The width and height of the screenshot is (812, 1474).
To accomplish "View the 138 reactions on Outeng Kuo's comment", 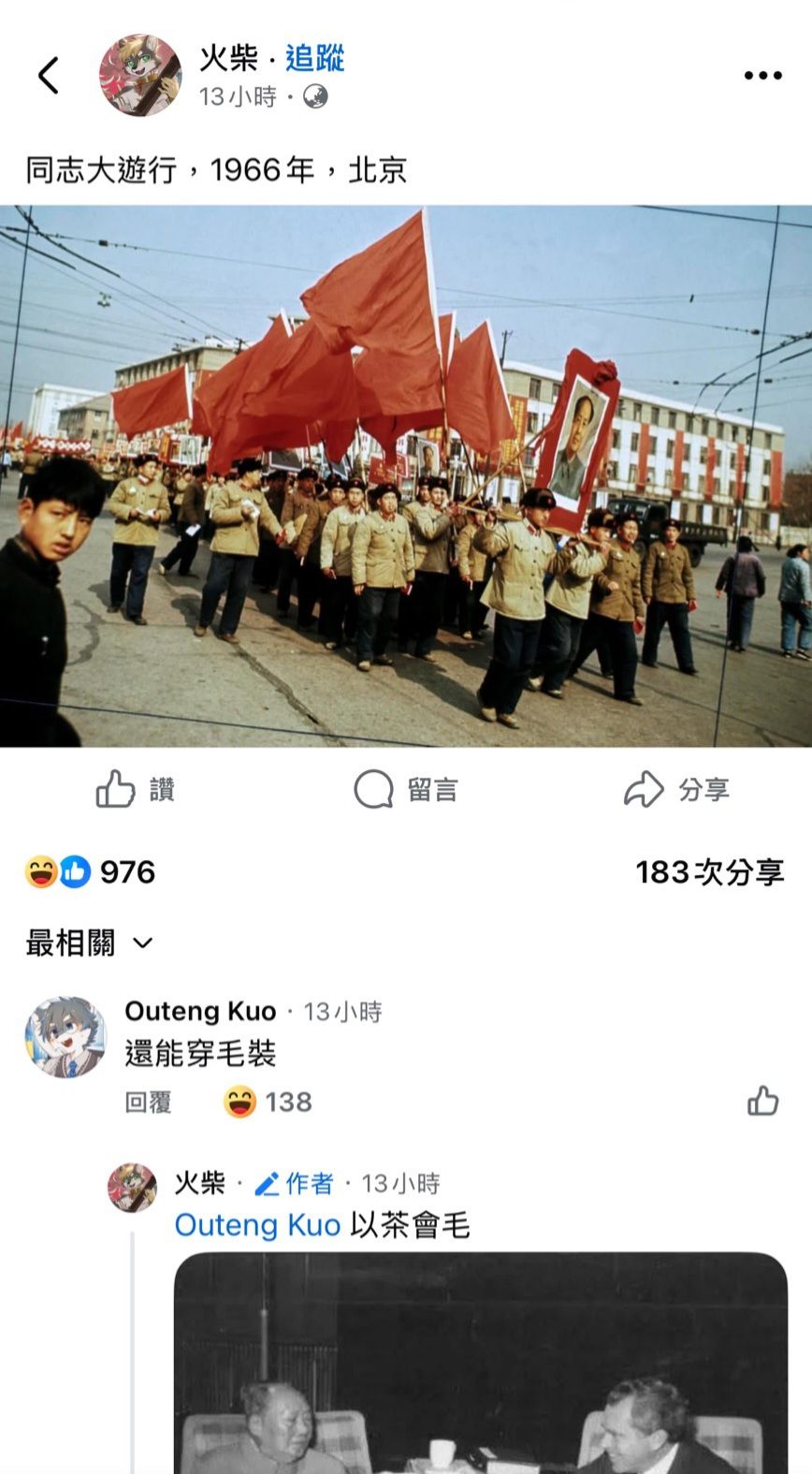I will (268, 1102).
